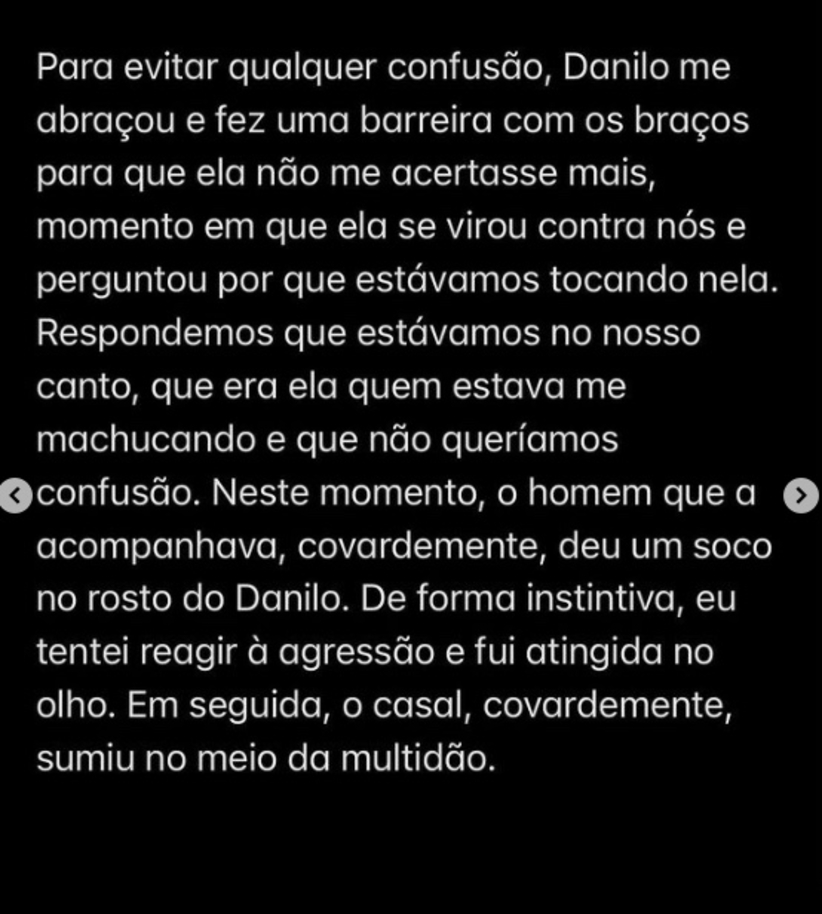Go to the next carousel slide
The height and width of the screenshot is (914, 822).
click(x=800, y=496)
